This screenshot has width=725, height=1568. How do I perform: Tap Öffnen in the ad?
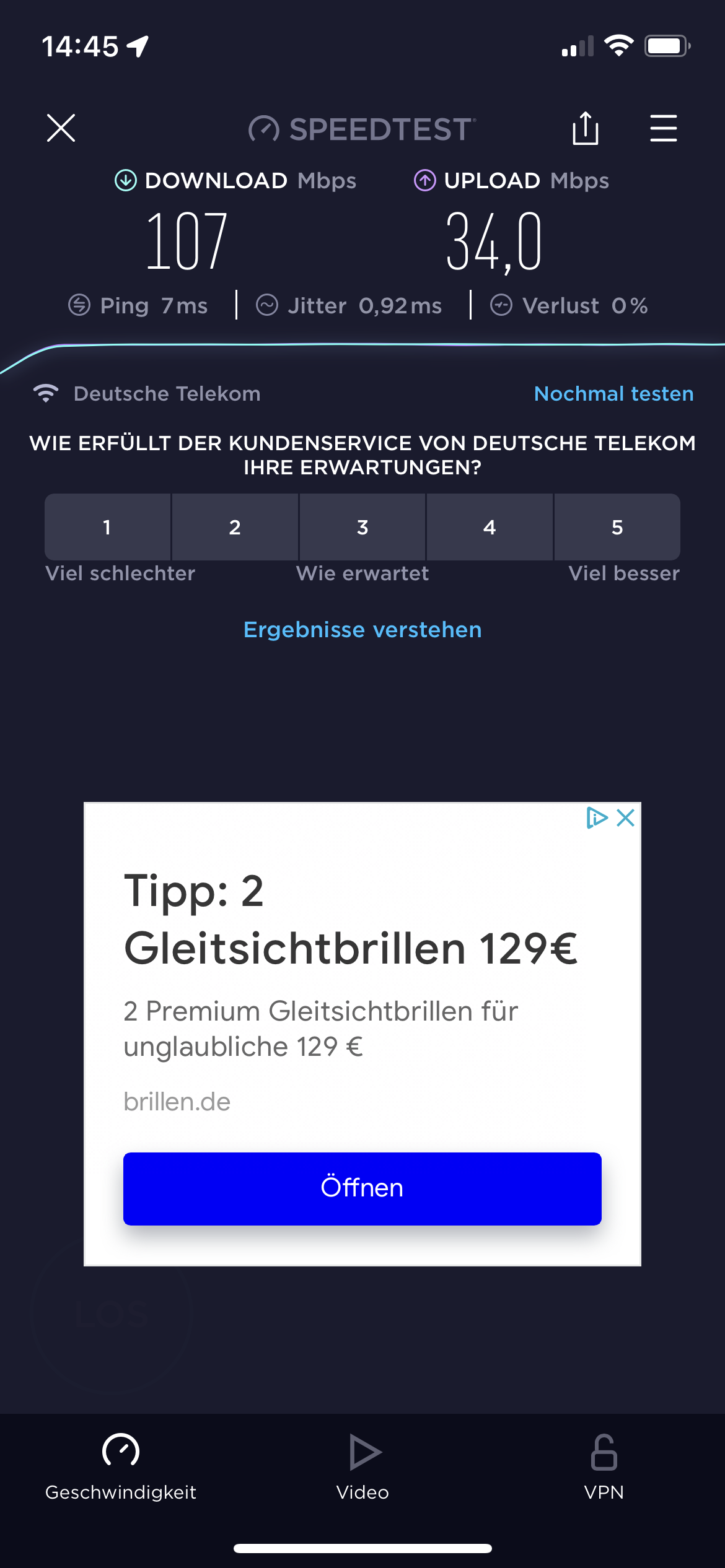[x=362, y=1188]
